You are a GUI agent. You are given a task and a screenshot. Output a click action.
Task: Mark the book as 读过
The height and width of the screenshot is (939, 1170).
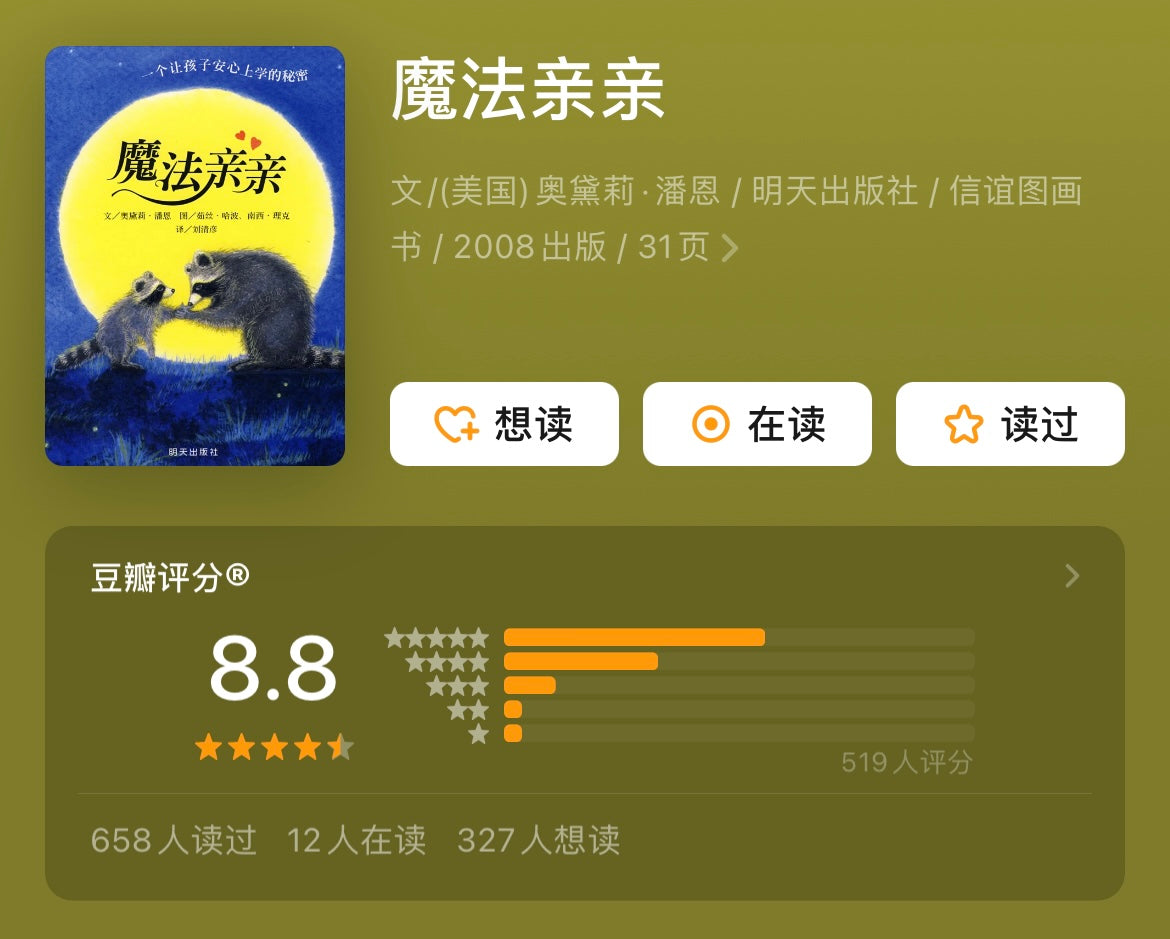click(x=1010, y=424)
